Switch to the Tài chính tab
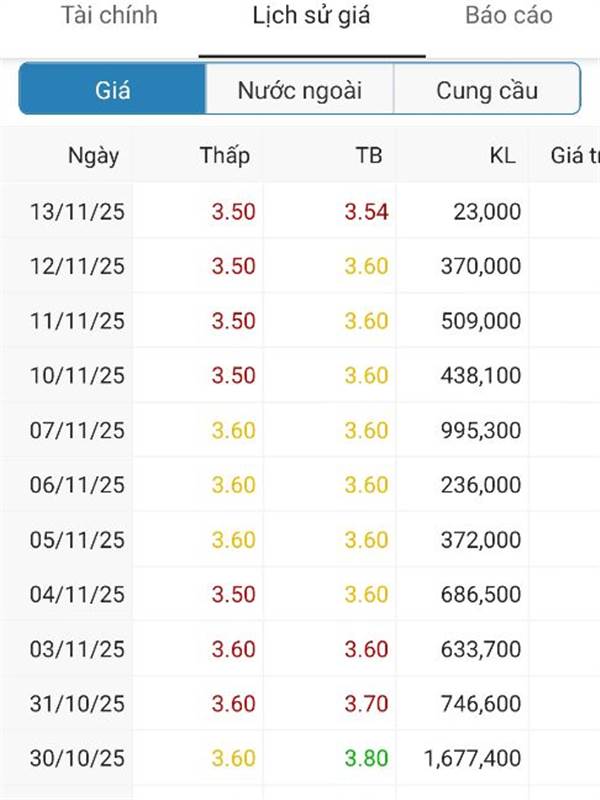Viewport: 600px width, 800px height. coord(109,16)
